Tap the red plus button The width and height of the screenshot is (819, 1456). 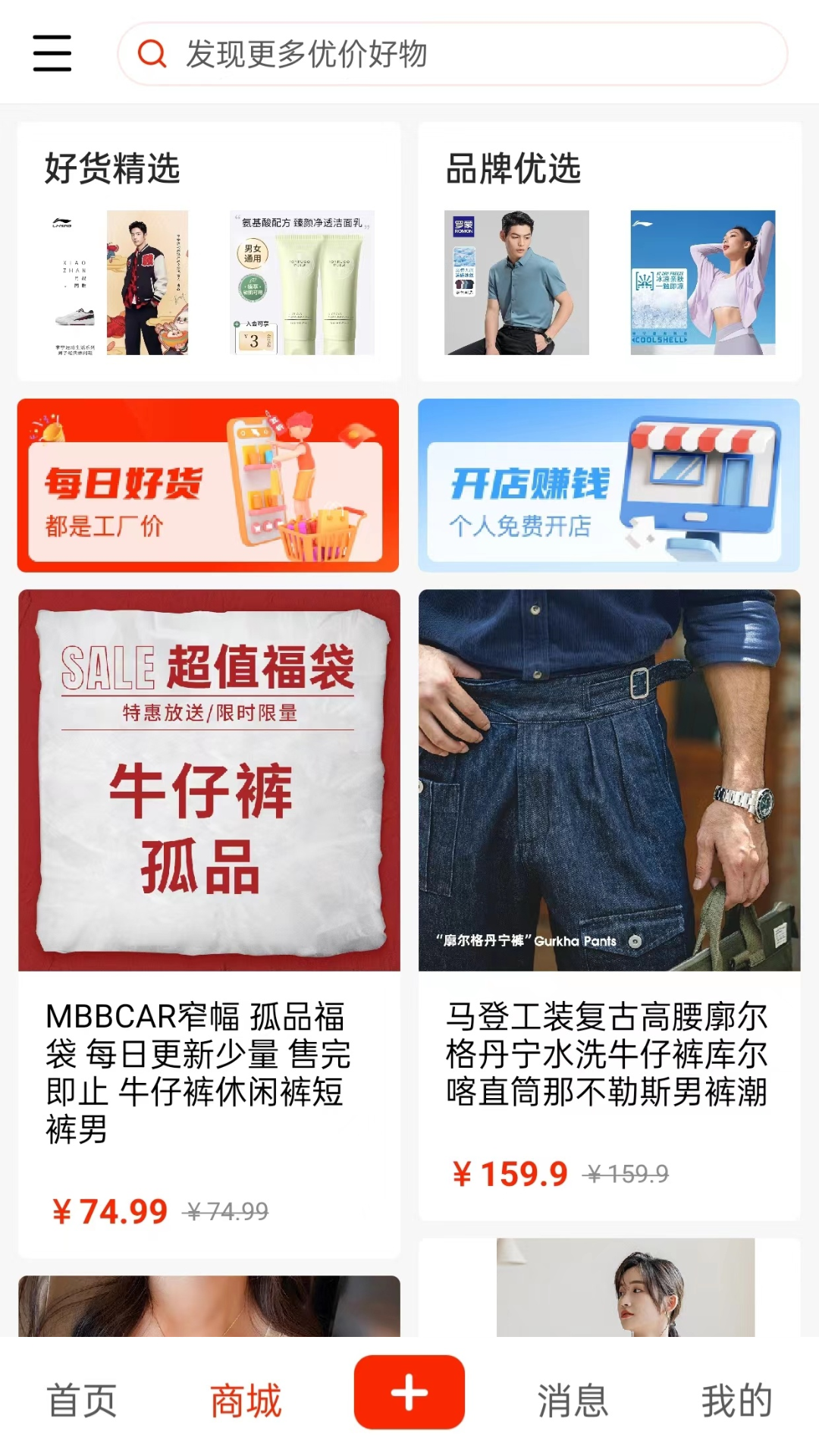pyautogui.click(x=409, y=1392)
